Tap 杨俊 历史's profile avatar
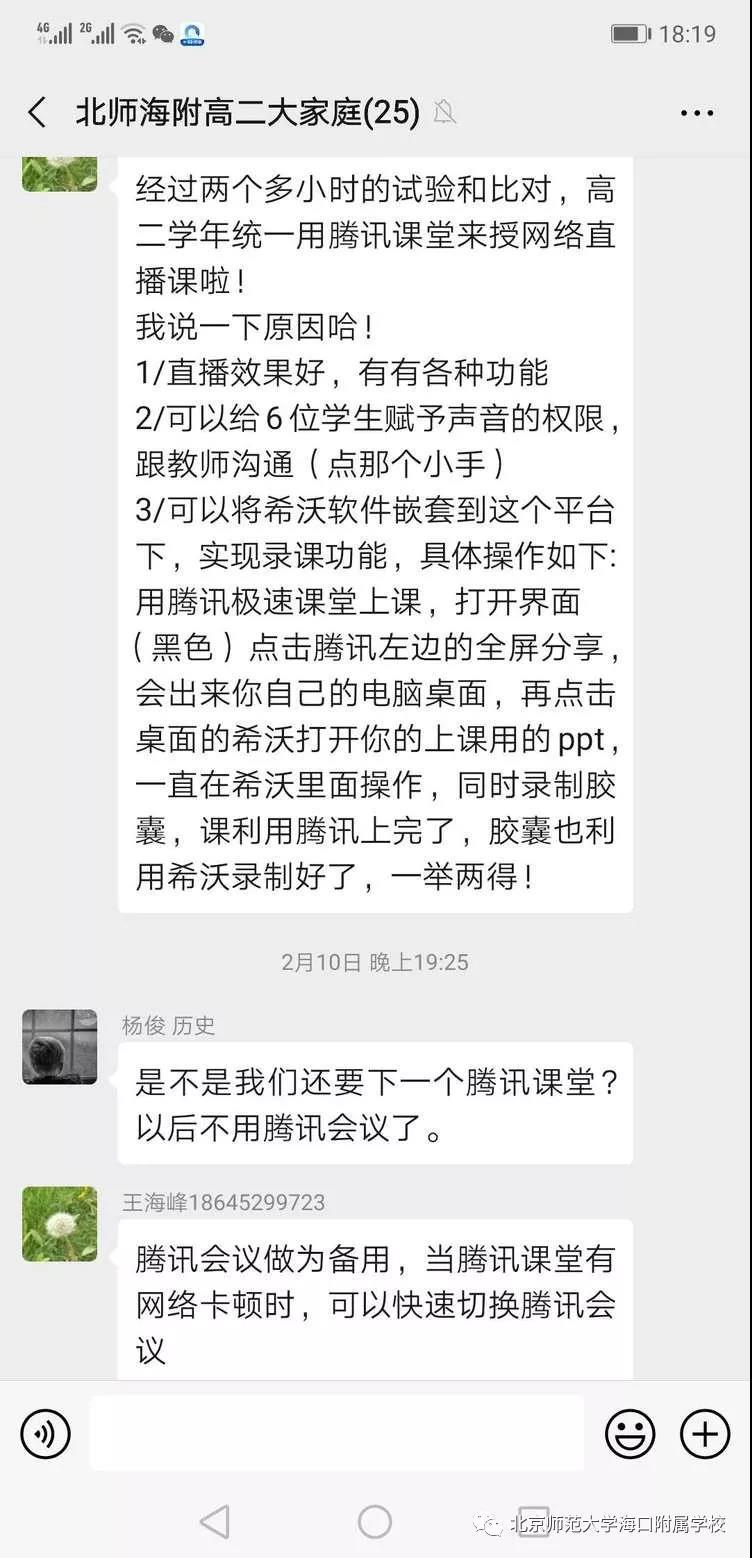752x1558 pixels. (x=59, y=1047)
